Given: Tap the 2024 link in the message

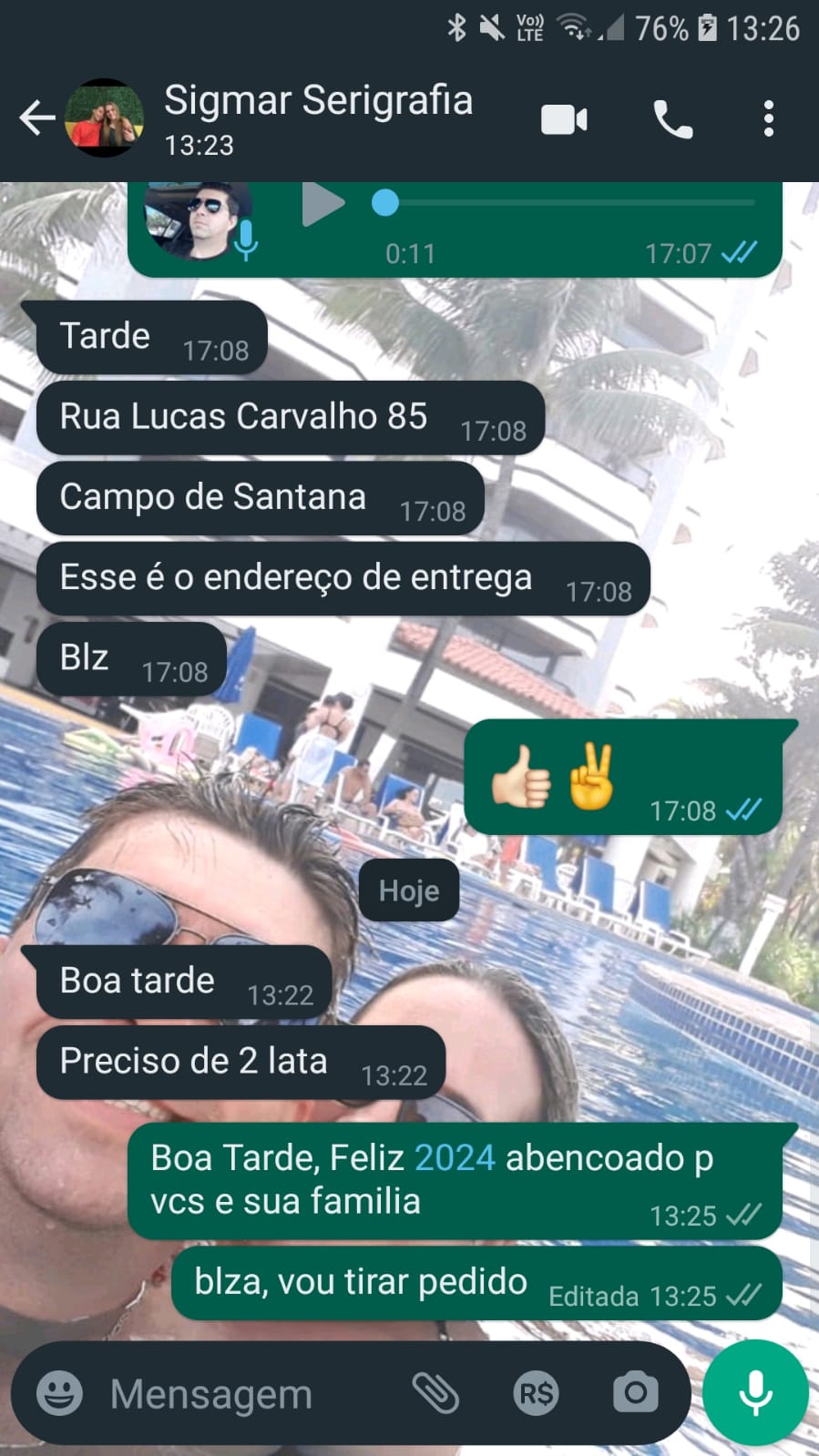Looking at the screenshot, I should (455, 1157).
